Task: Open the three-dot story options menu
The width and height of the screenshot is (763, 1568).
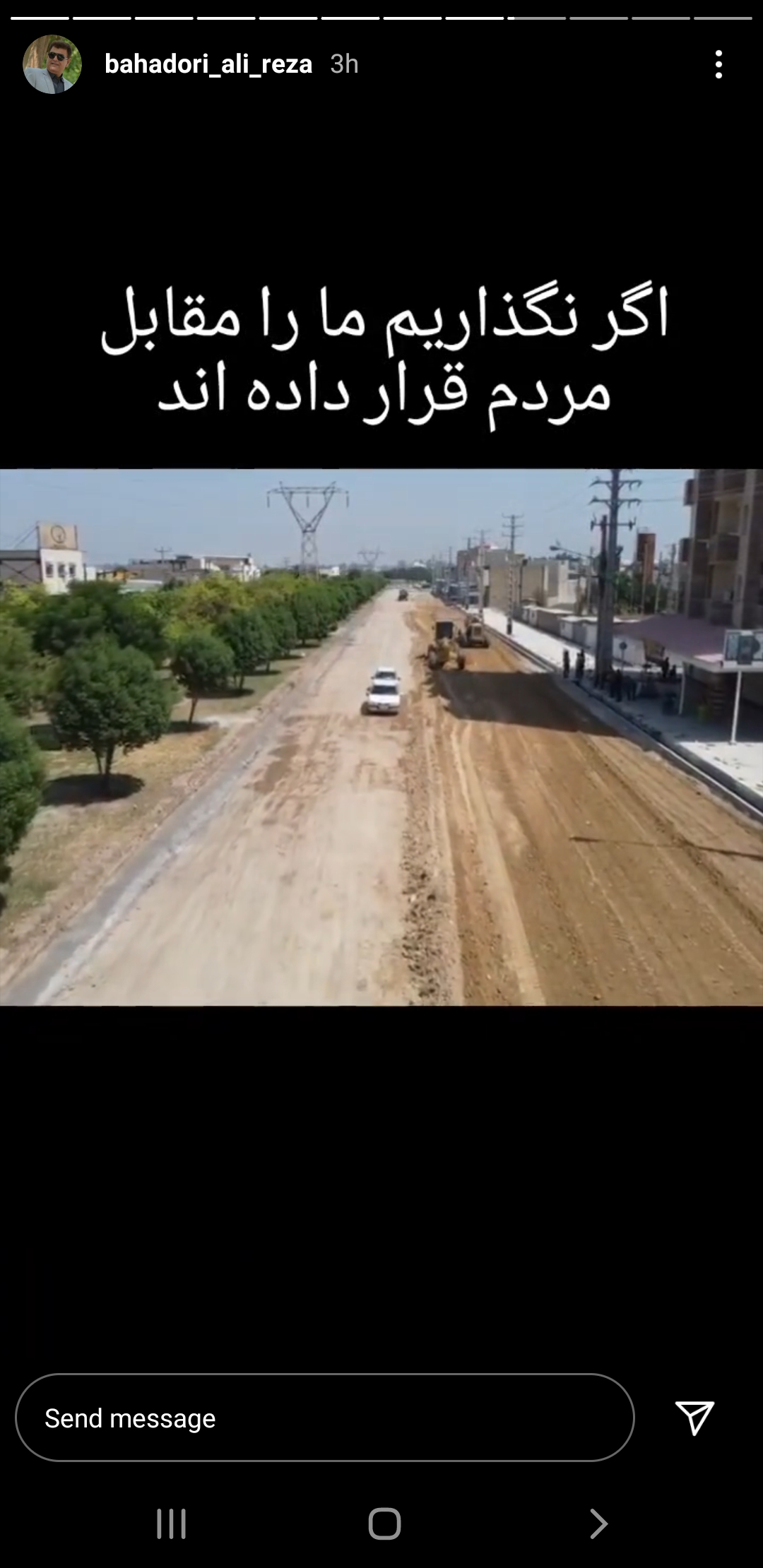Action: click(718, 64)
